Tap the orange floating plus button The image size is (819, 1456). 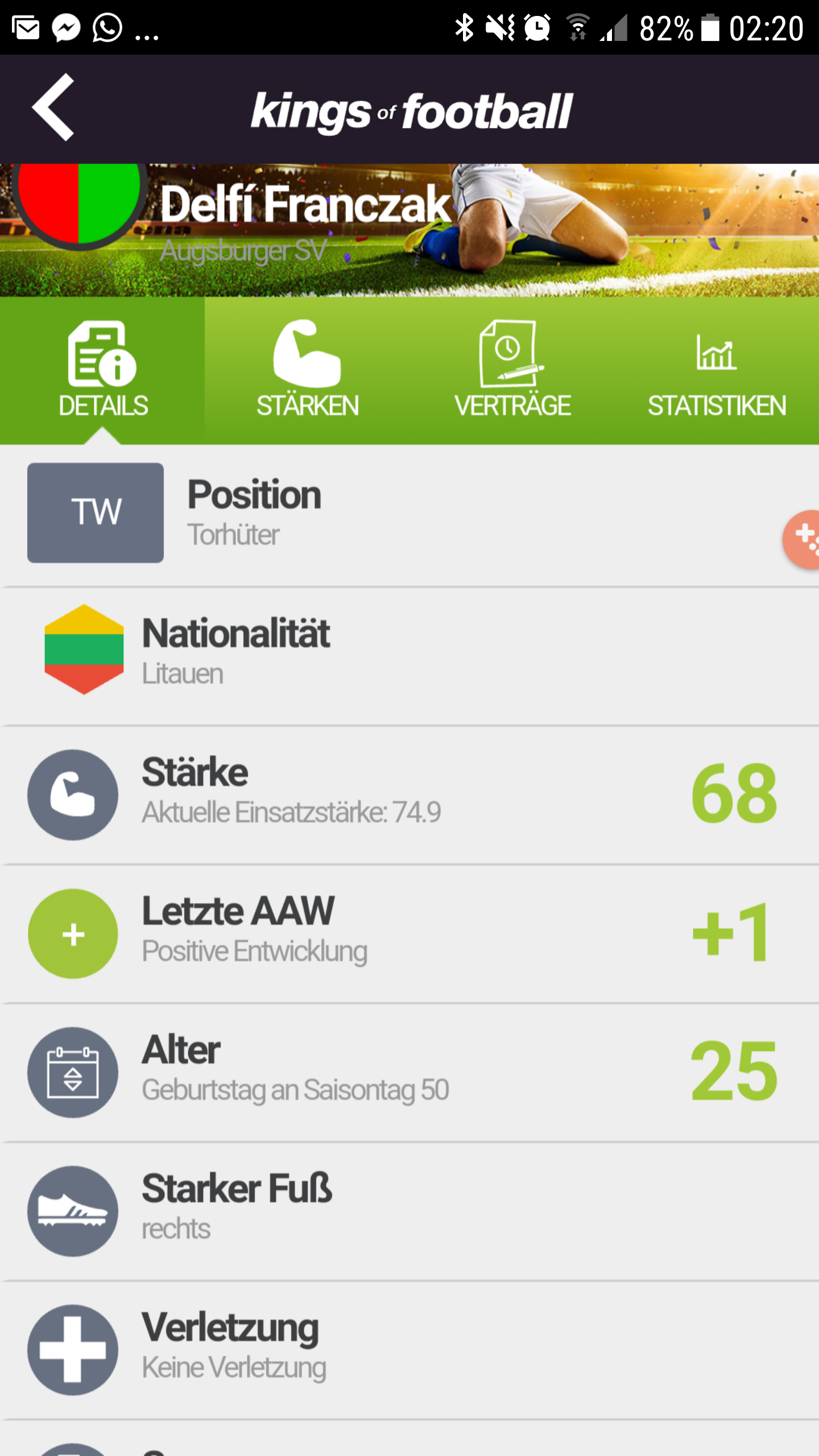click(803, 539)
